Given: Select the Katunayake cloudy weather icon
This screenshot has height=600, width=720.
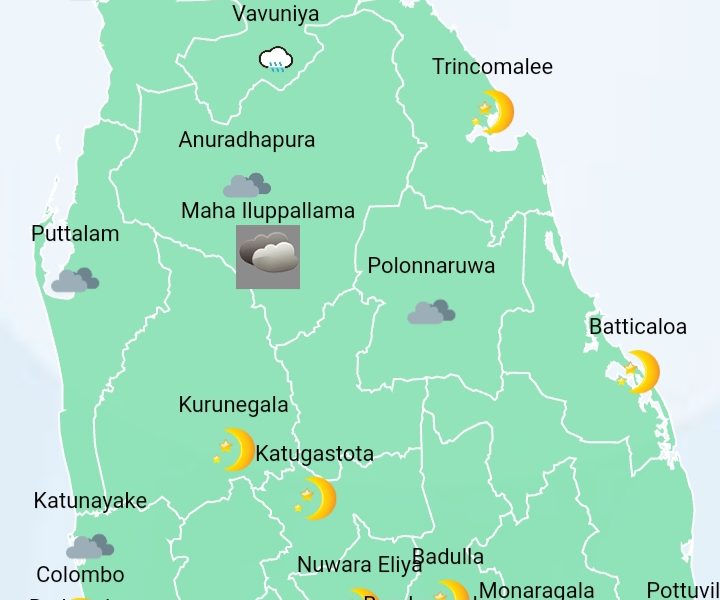Looking at the screenshot, I should pyautogui.click(x=90, y=547).
